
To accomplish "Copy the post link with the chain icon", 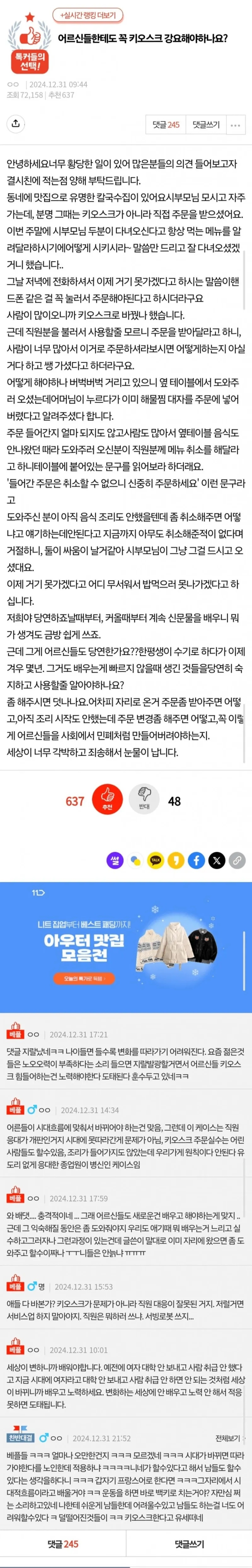I will (237, 860).
